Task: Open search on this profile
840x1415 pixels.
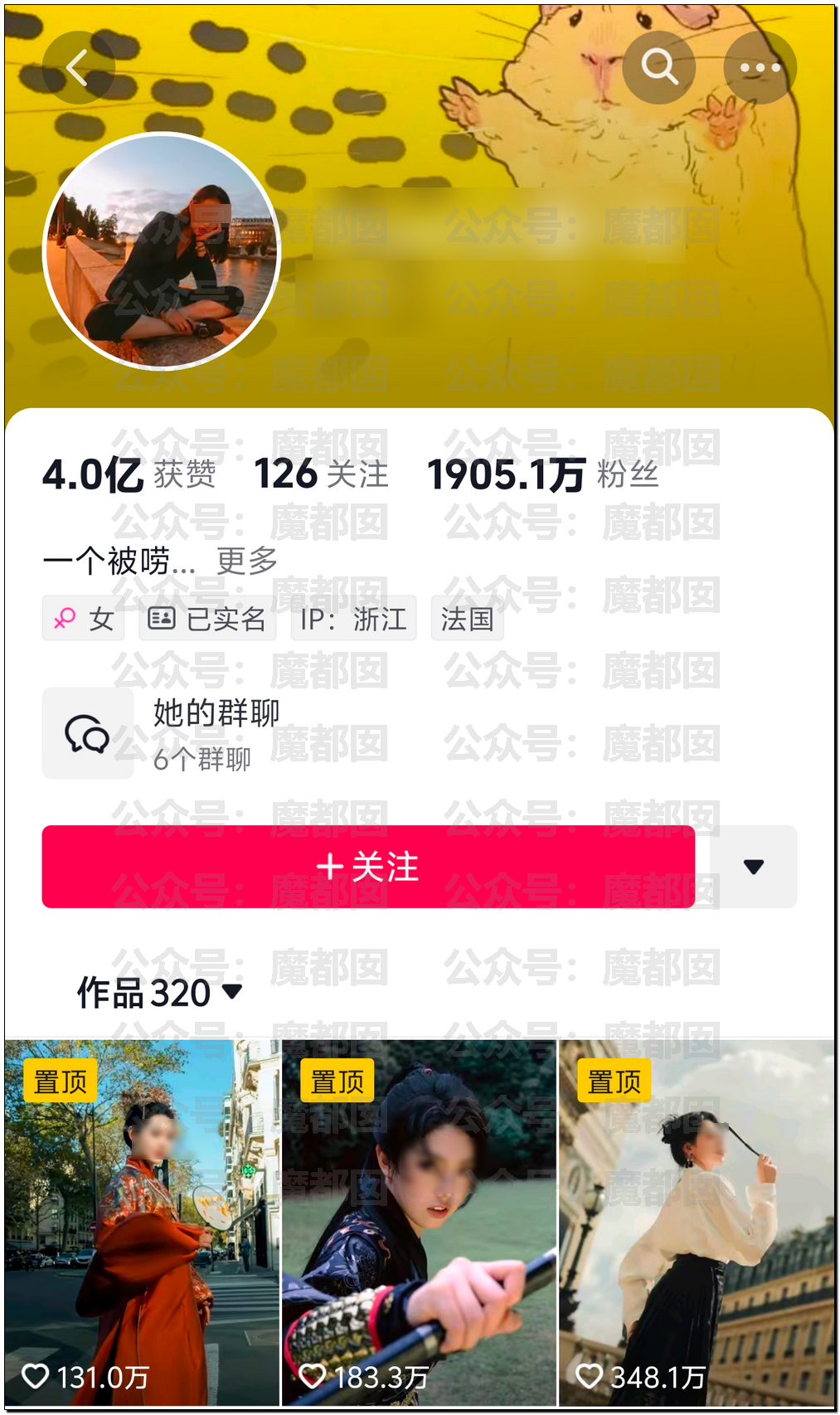Action: [x=659, y=68]
